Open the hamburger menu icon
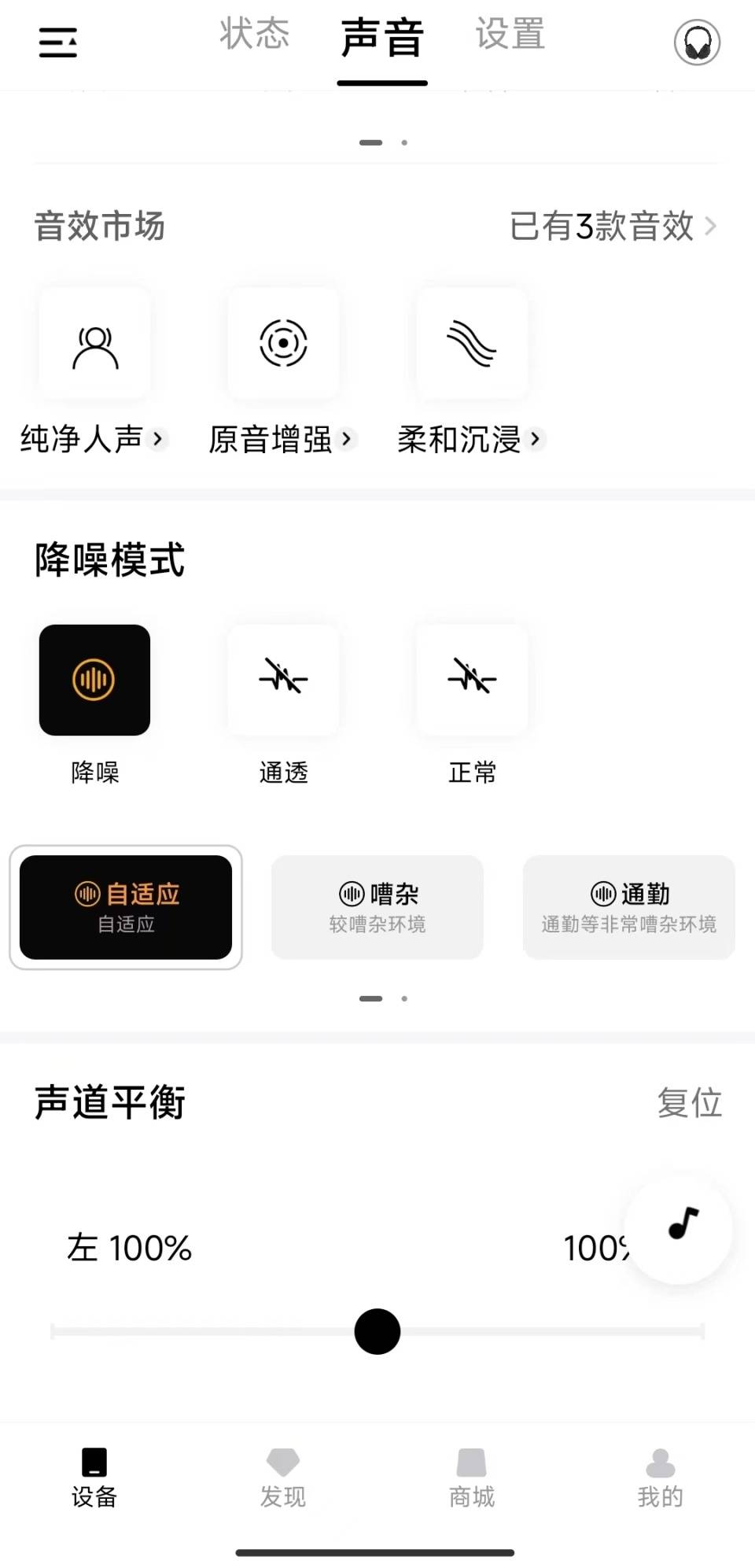 [58, 42]
